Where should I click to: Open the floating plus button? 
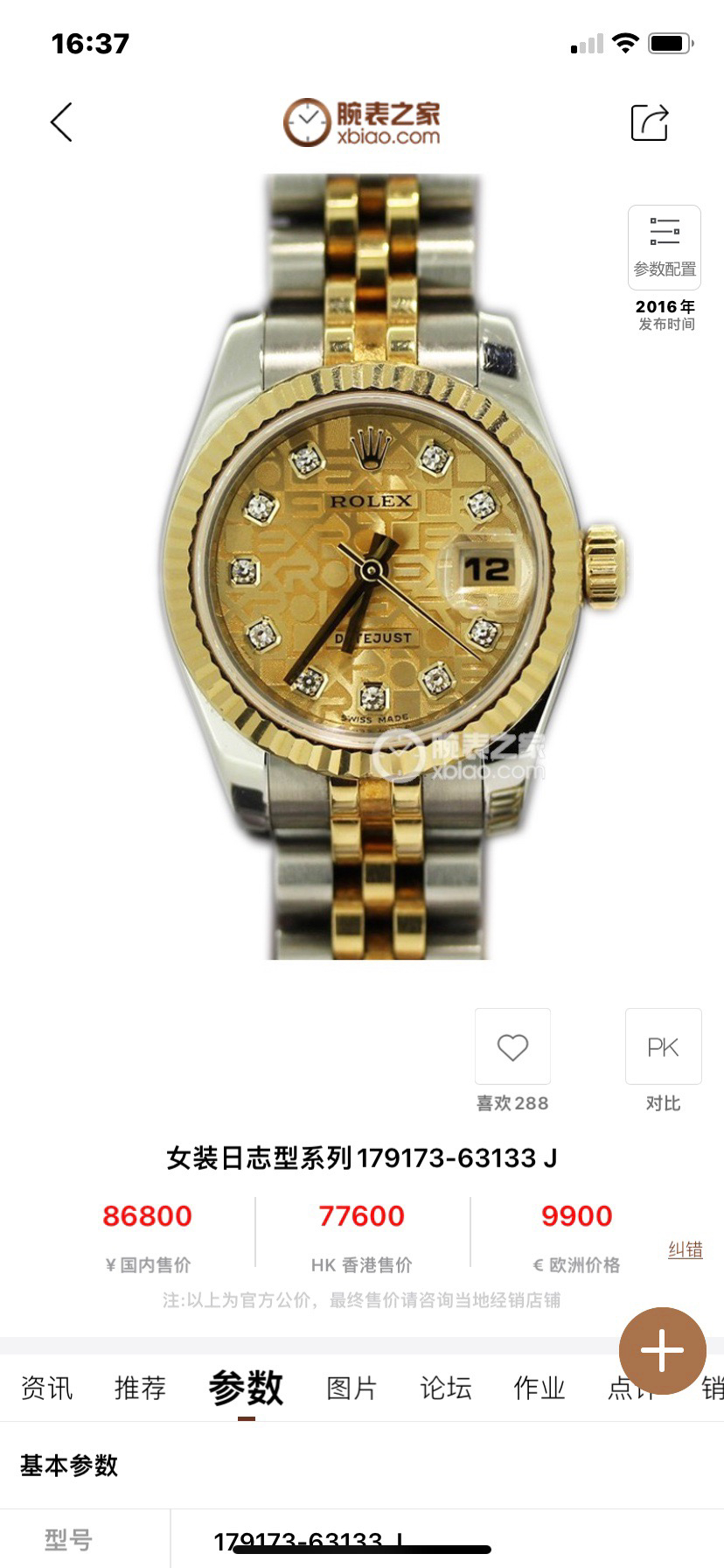pos(662,1350)
